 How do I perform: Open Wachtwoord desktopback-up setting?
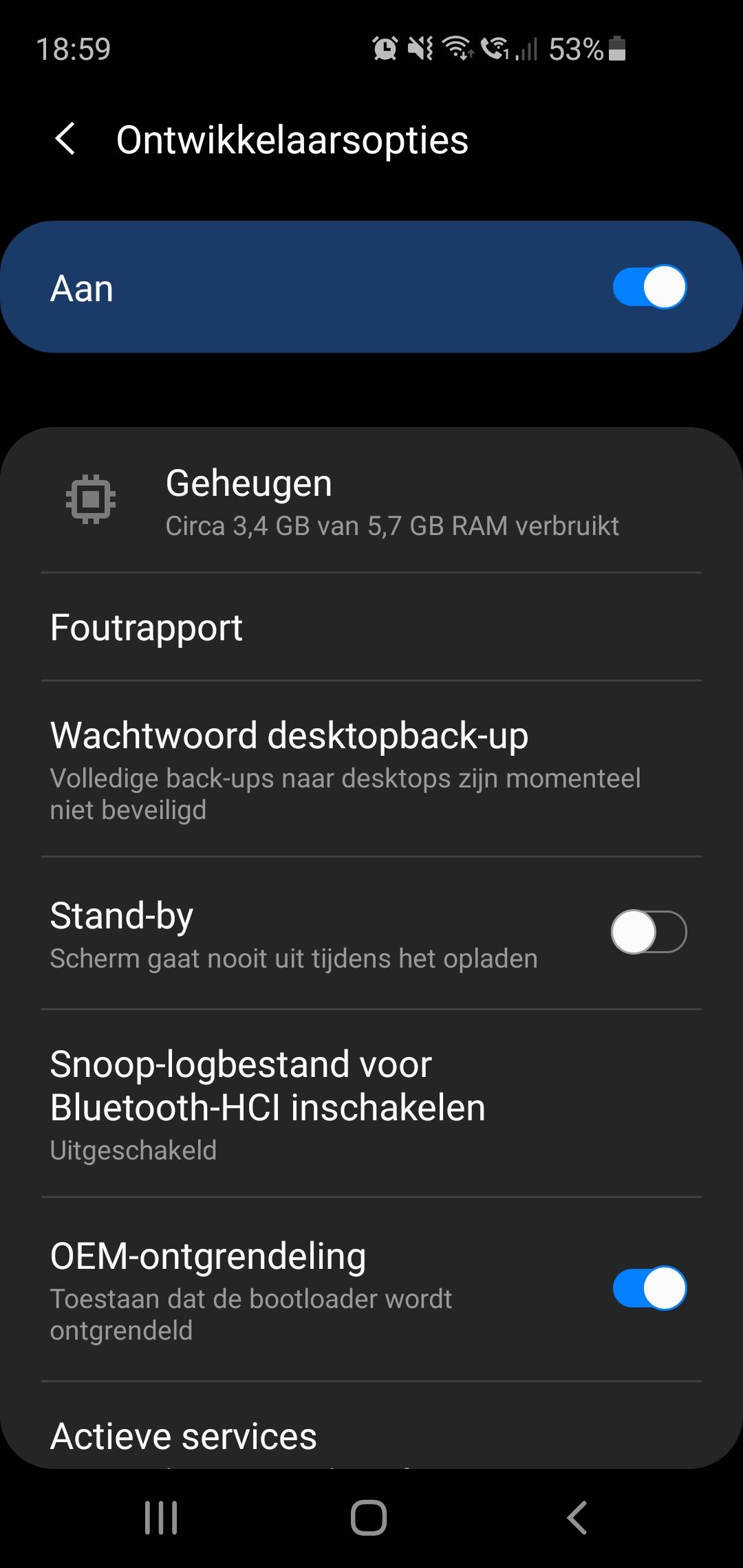371,769
